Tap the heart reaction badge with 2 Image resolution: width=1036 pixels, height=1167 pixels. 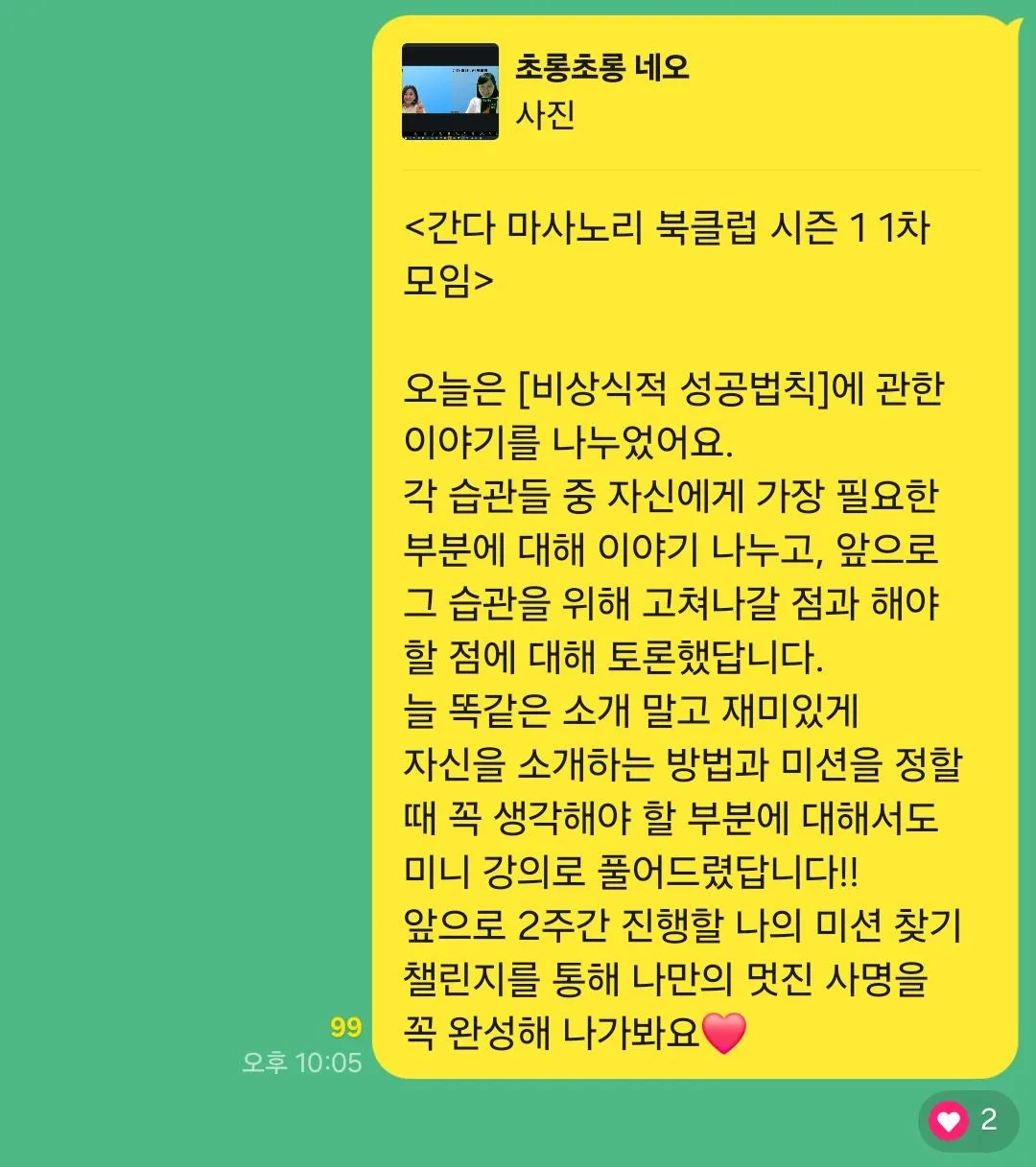coord(967,1120)
